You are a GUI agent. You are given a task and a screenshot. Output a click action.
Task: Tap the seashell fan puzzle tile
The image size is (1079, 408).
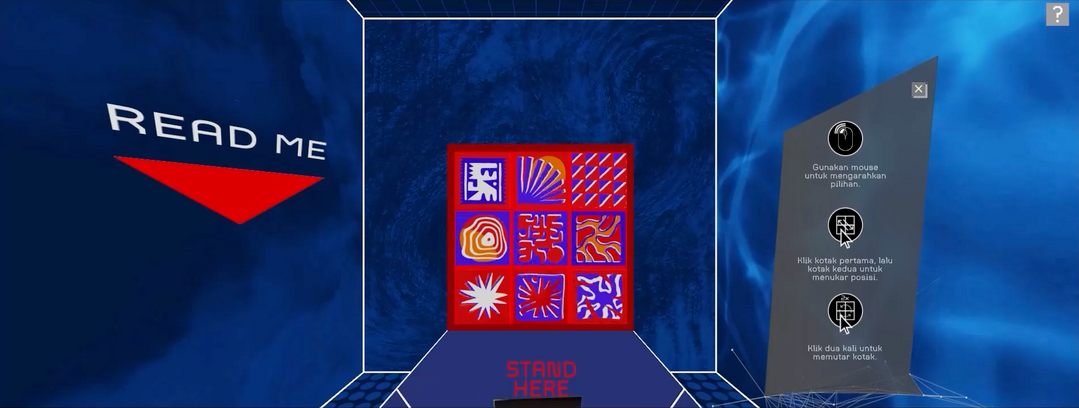click(x=541, y=180)
